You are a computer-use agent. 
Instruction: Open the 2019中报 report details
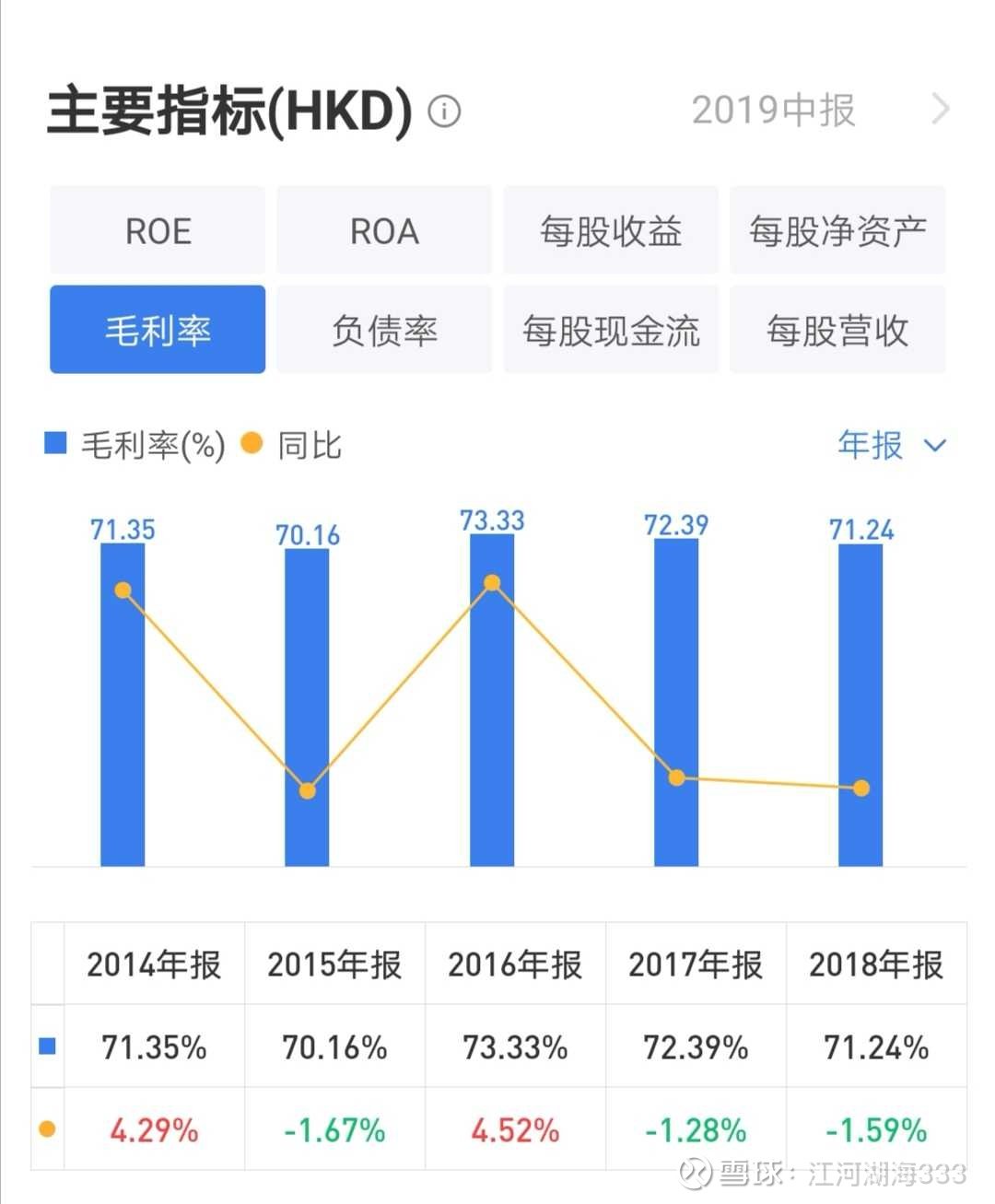[x=818, y=111]
